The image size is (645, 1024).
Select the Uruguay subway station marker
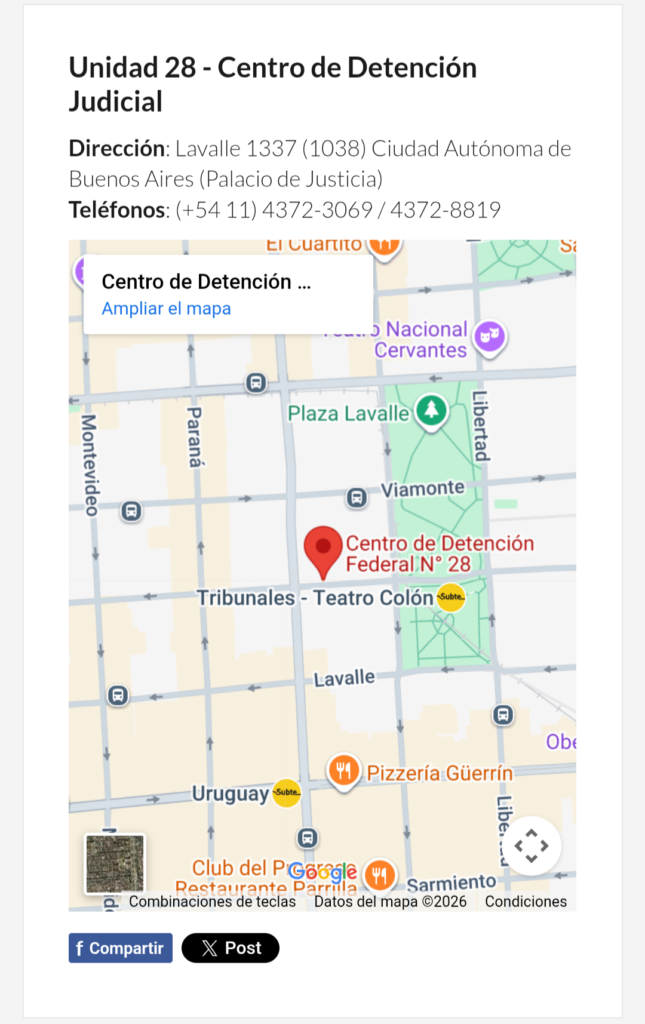[x=287, y=793]
